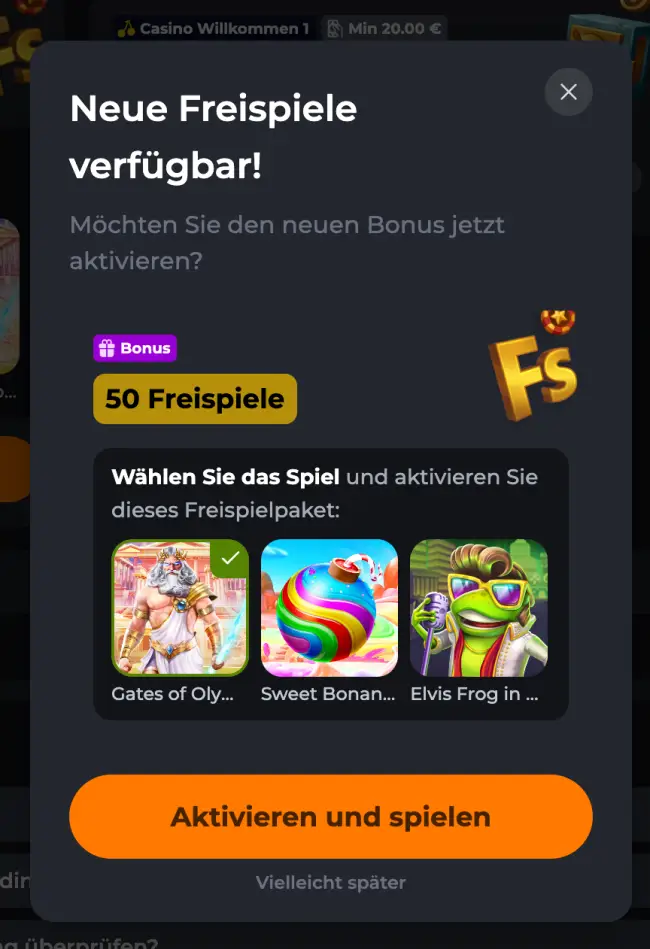The image size is (650, 949).
Task: Choose the Sweet Bonanza game tile
Action: (x=329, y=608)
